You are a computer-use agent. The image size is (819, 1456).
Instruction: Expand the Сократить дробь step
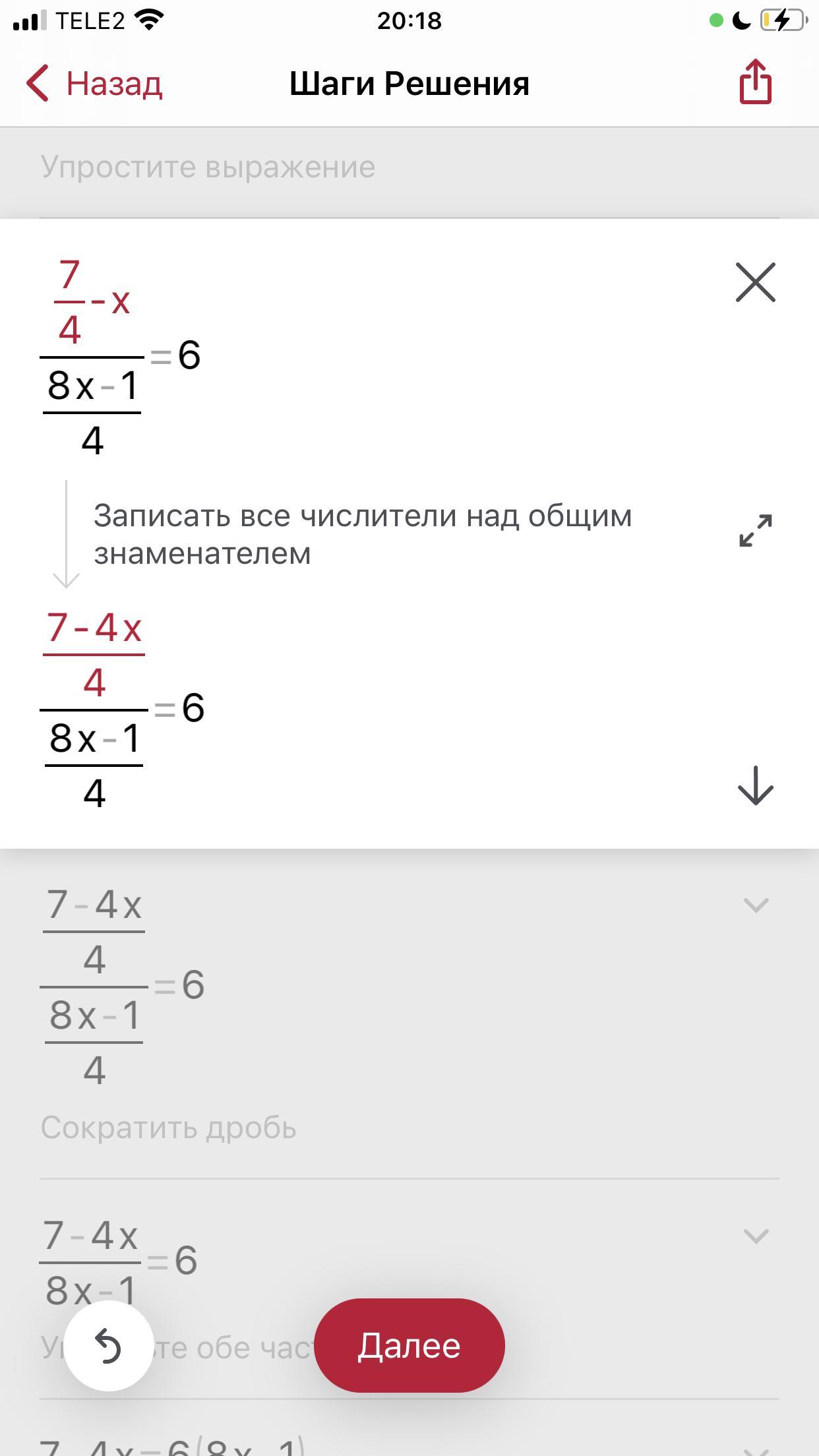[x=756, y=905]
